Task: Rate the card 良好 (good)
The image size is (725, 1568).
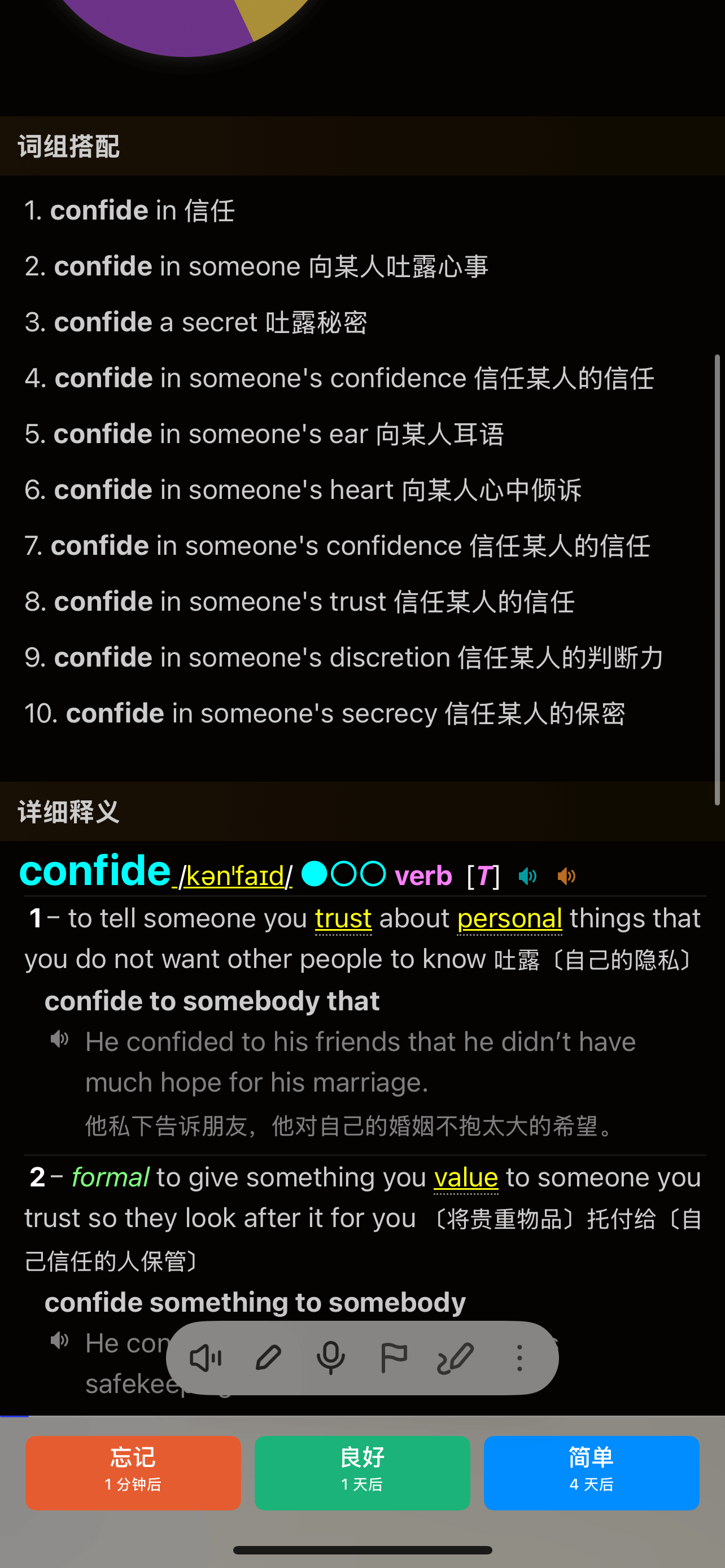Action: (x=362, y=1472)
